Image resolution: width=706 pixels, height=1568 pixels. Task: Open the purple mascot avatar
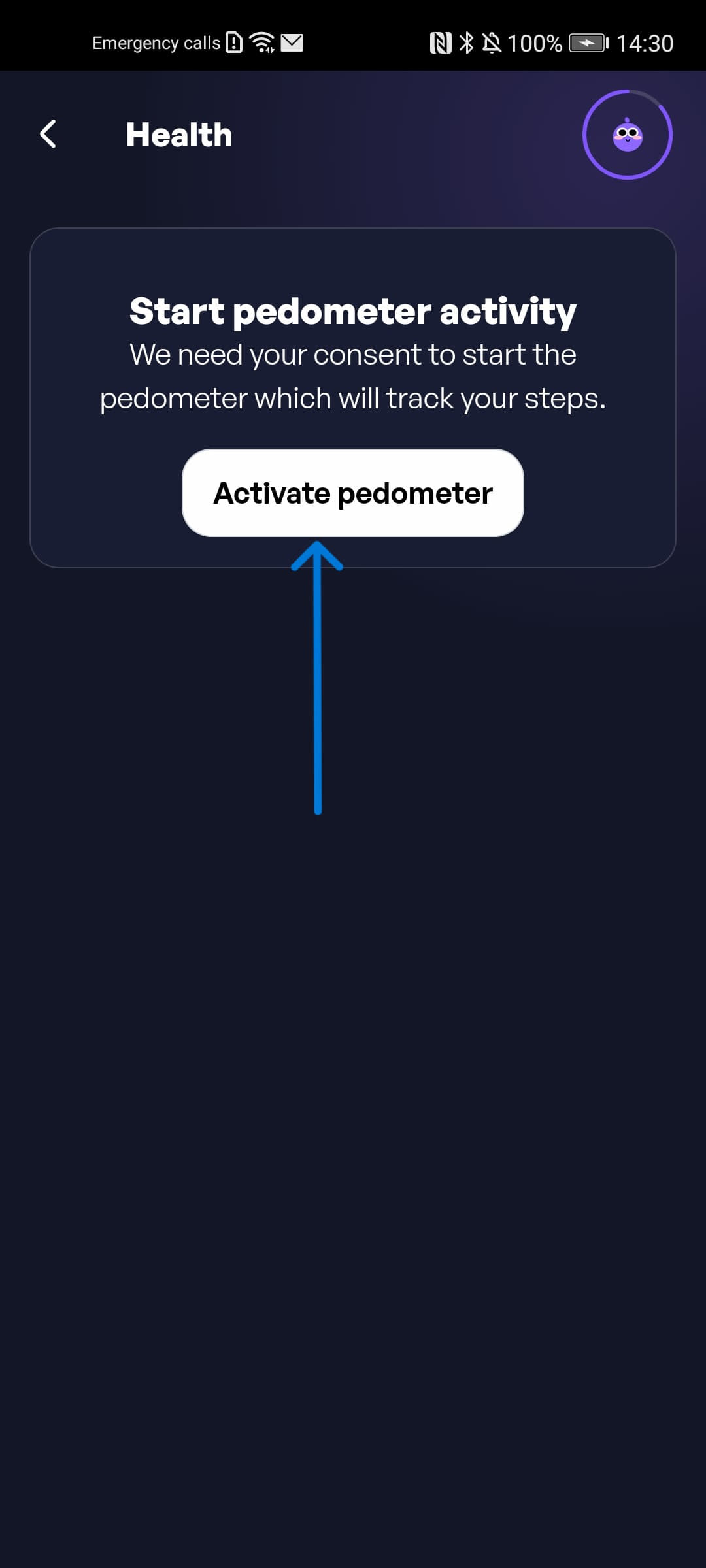coord(627,135)
